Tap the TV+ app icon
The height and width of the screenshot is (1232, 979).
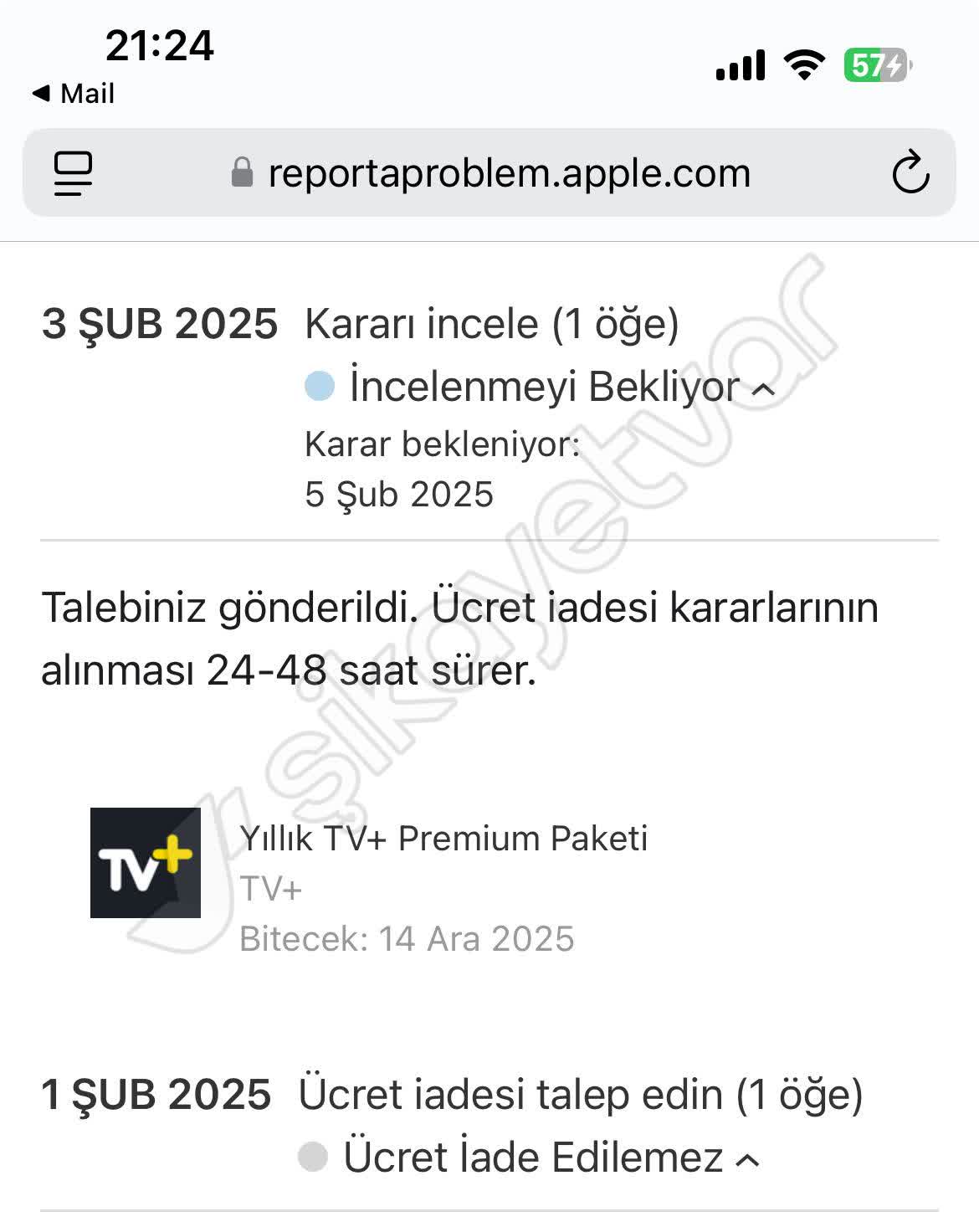pyautogui.click(x=146, y=862)
